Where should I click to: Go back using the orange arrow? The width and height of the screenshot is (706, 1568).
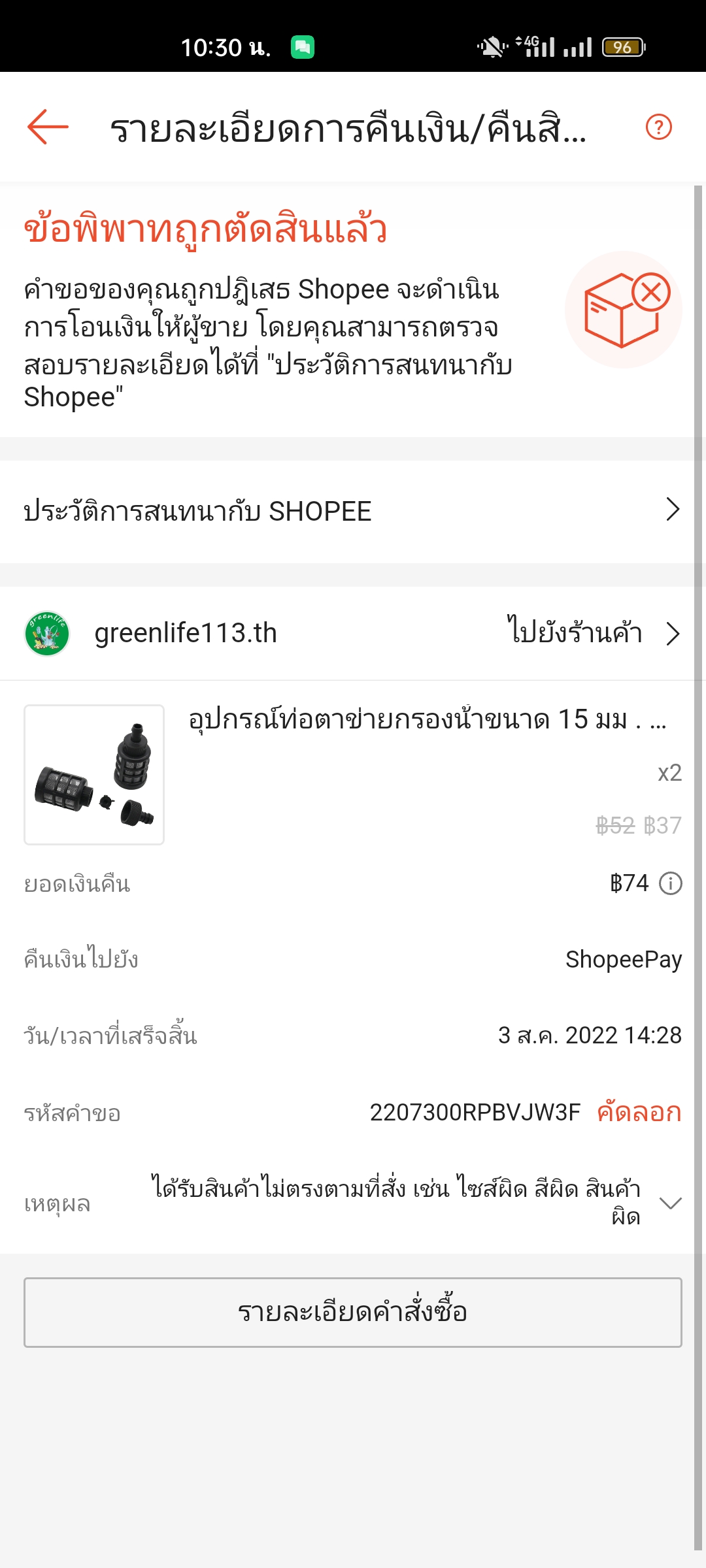[x=48, y=127]
